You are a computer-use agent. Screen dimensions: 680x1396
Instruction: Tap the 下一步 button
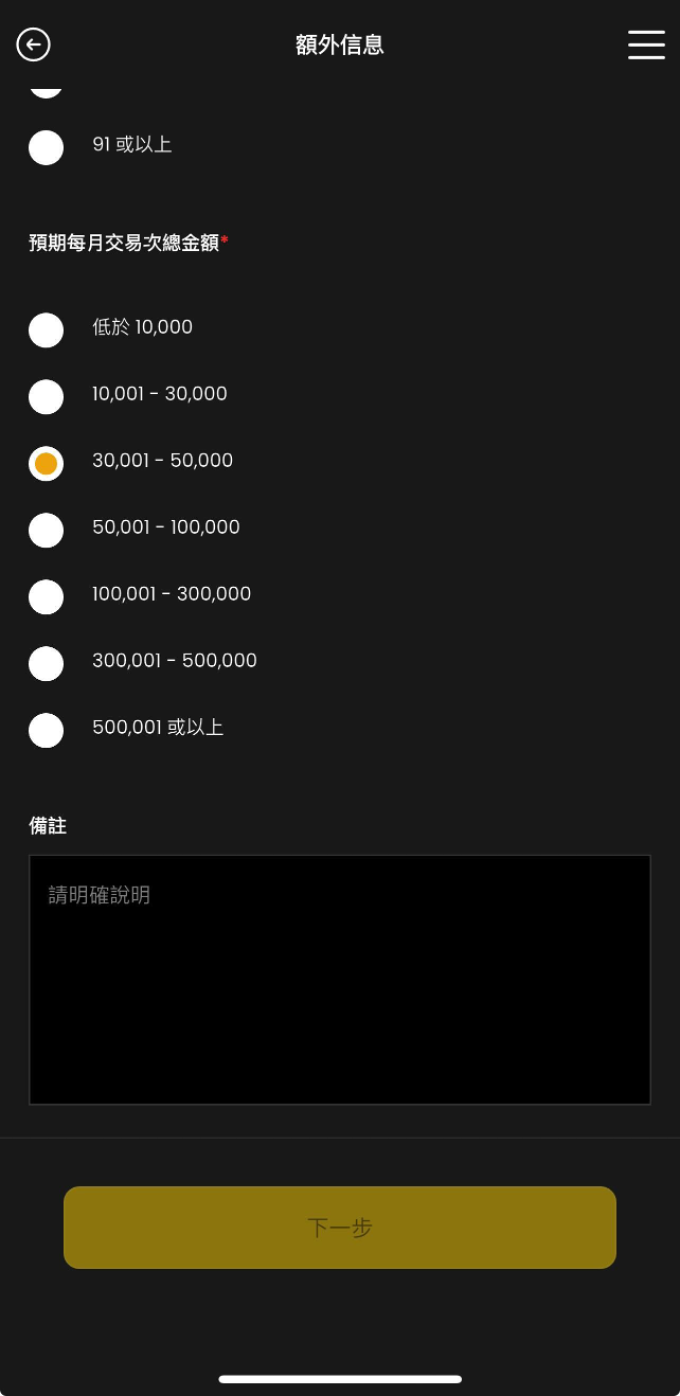(340, 1227)
